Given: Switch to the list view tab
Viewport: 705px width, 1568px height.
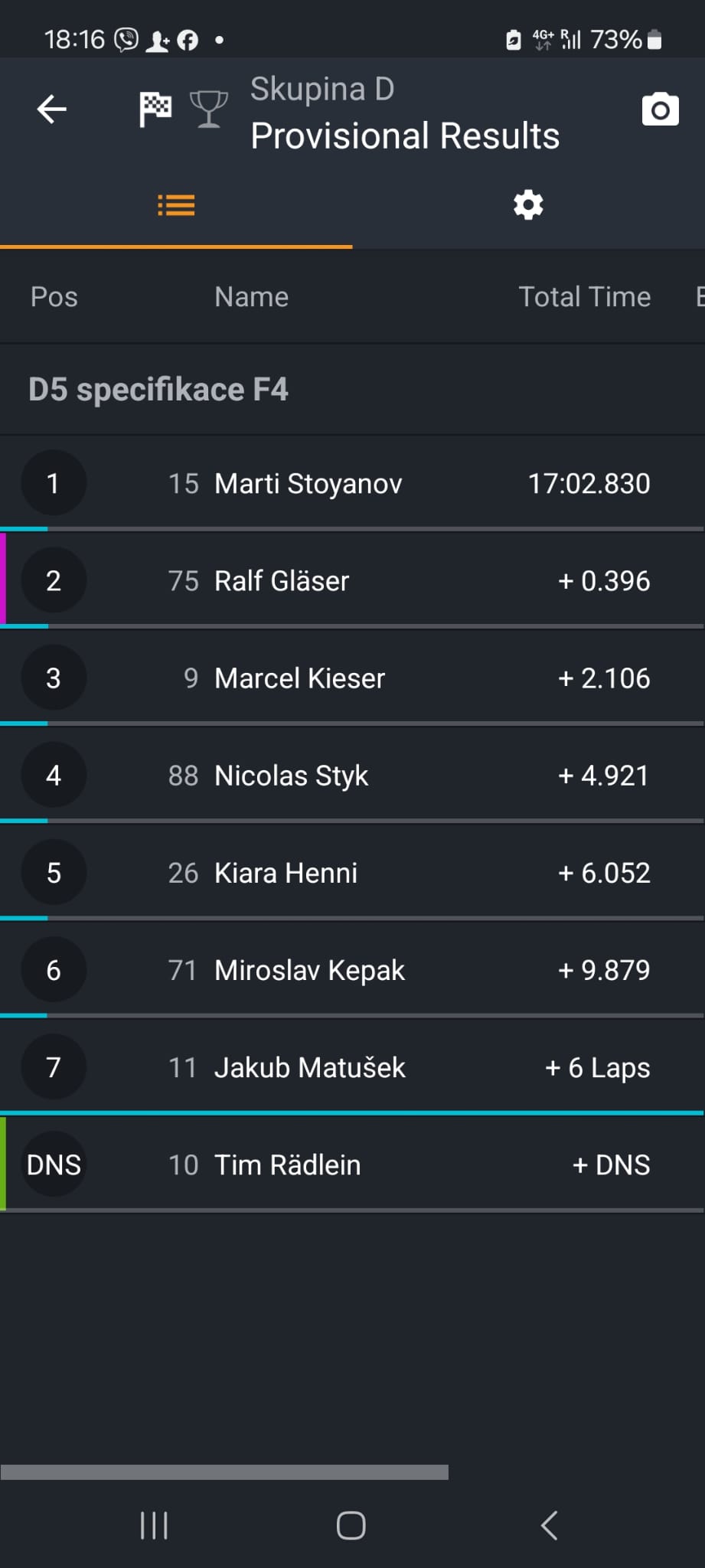Looking at the screenshot, I should 176,205.
